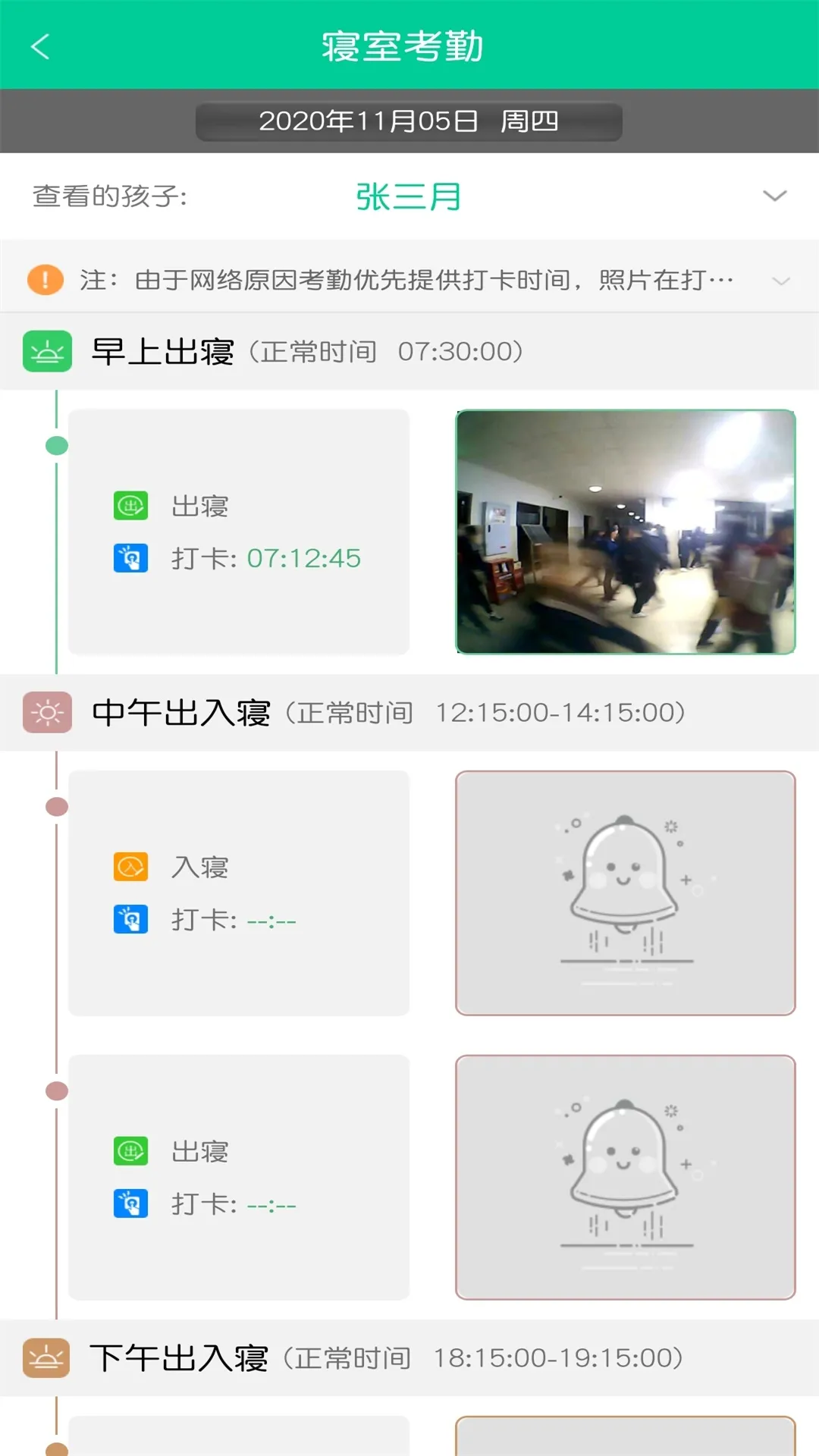
Task: Tap the date bar 2020年11月05日 周四
Action: coord(409,122)
